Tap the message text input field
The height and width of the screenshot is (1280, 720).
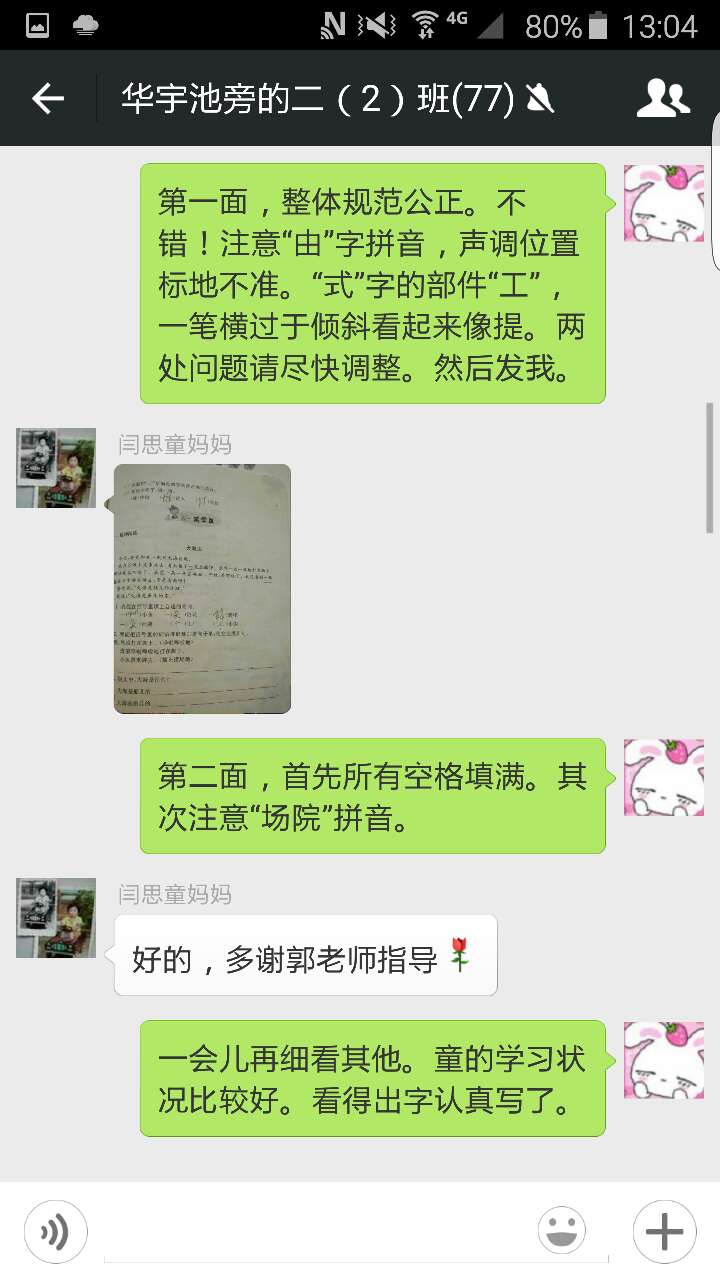point(312,1232)
